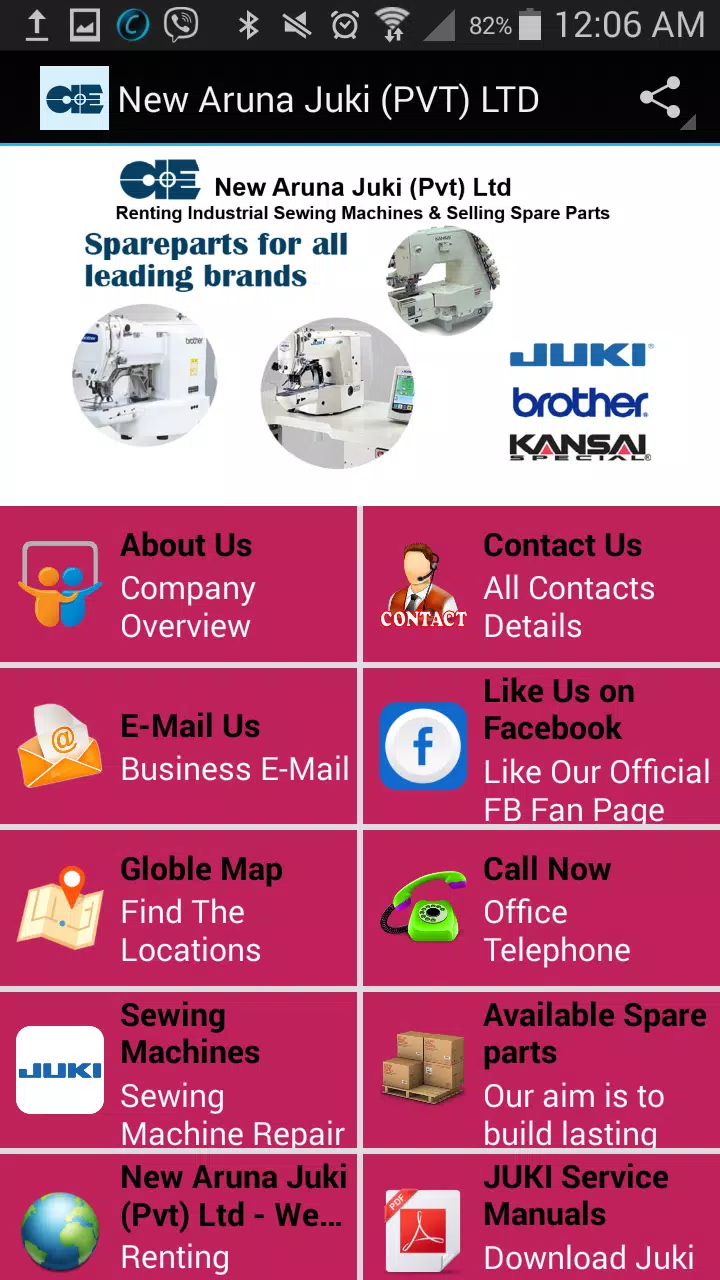Open Like Us on Facebook tile

[x=541, y=747]
